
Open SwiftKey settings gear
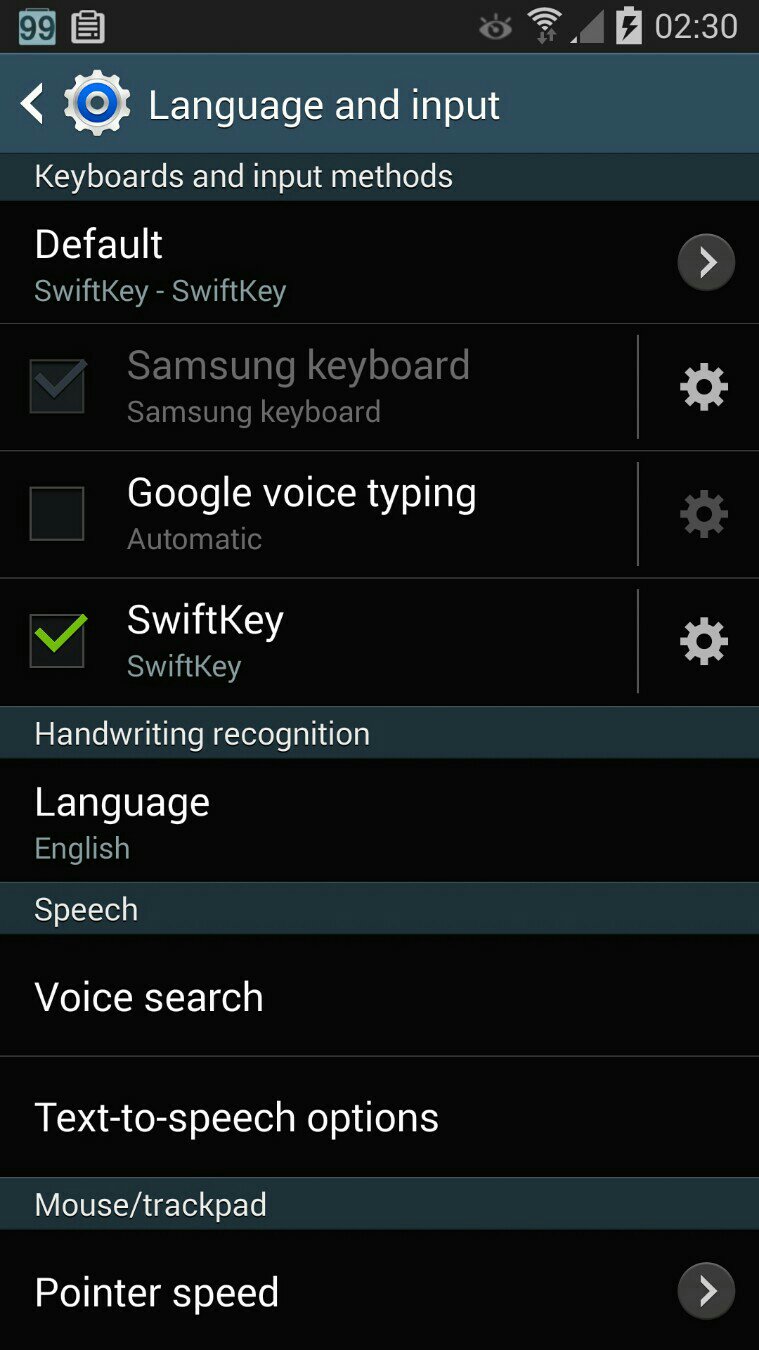pyautogui.click(x=704, y=641)
